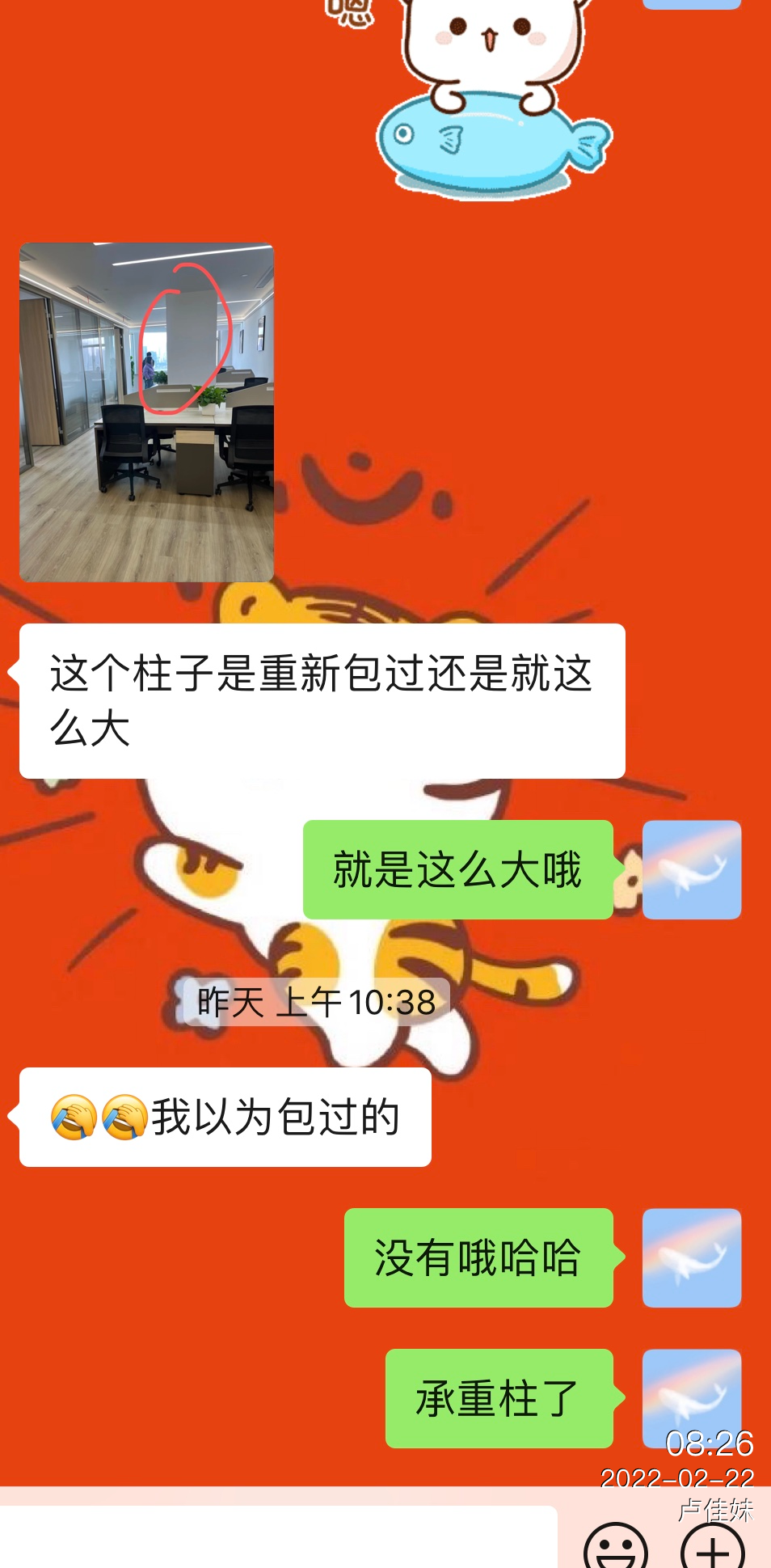This screenshot has width=771, height=1568.
Task: Focus the message input field
Action: click(x=279, y=1538)
